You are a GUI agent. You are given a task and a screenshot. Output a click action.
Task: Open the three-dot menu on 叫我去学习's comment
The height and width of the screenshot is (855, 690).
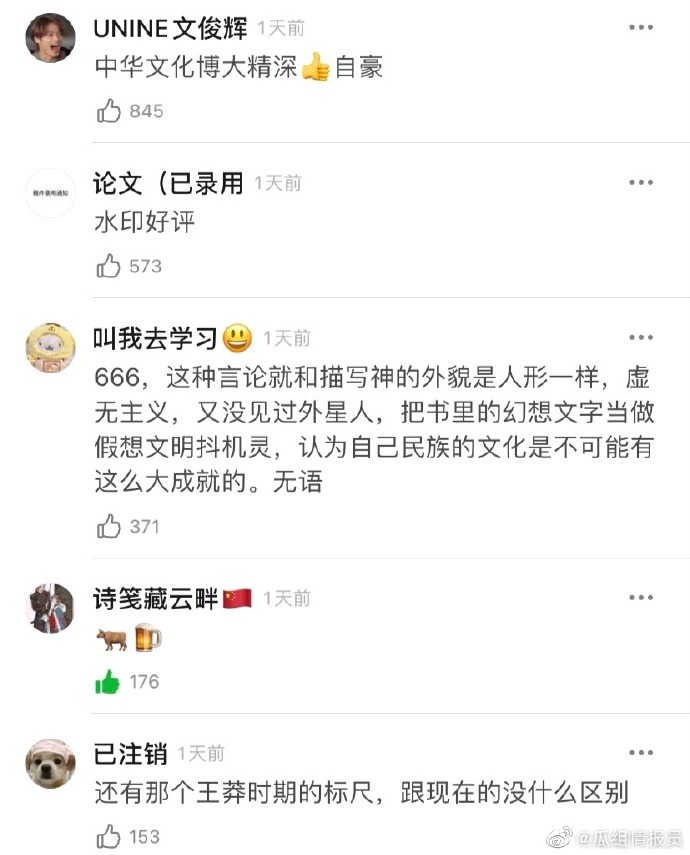point(641,337)
